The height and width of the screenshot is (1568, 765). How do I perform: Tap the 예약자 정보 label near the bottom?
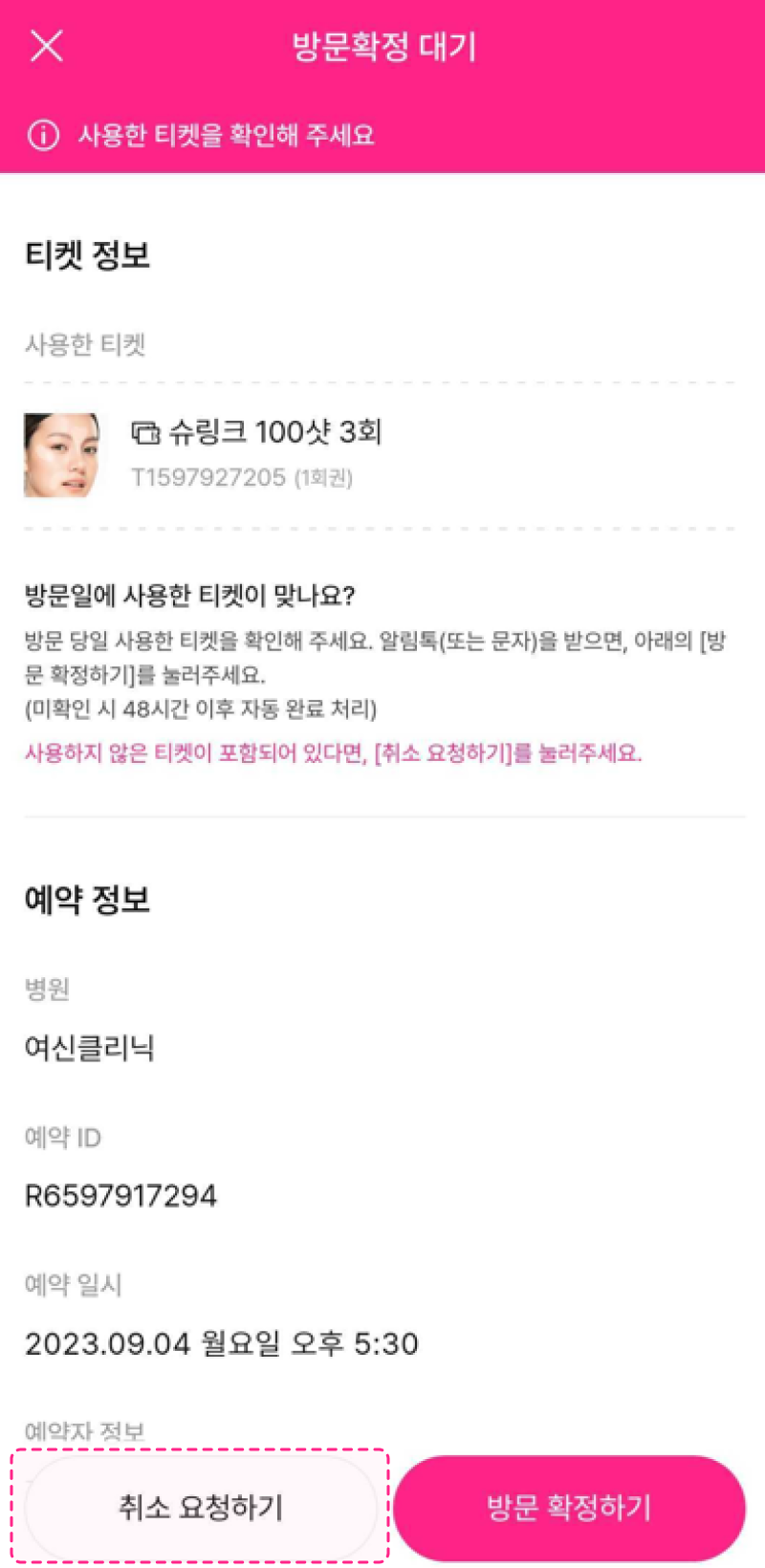80,1429
